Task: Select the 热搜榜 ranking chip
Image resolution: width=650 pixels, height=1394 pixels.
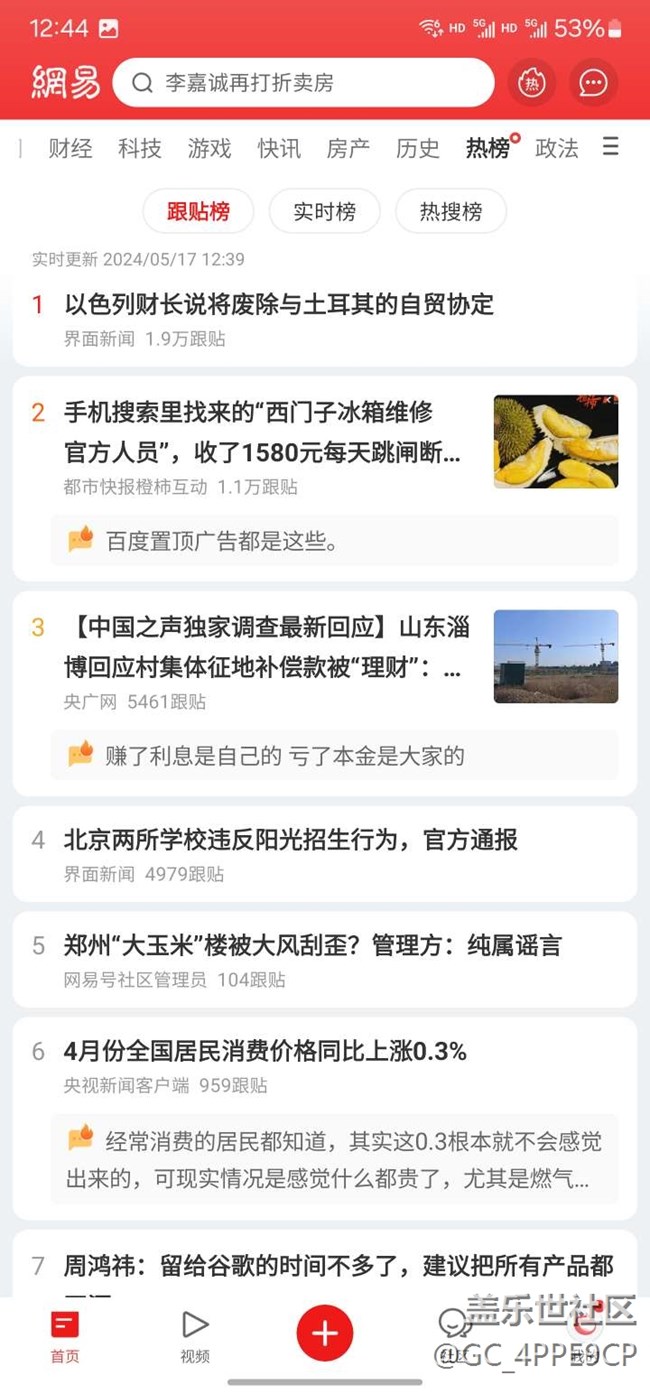Action: click(x=450, y=211)
